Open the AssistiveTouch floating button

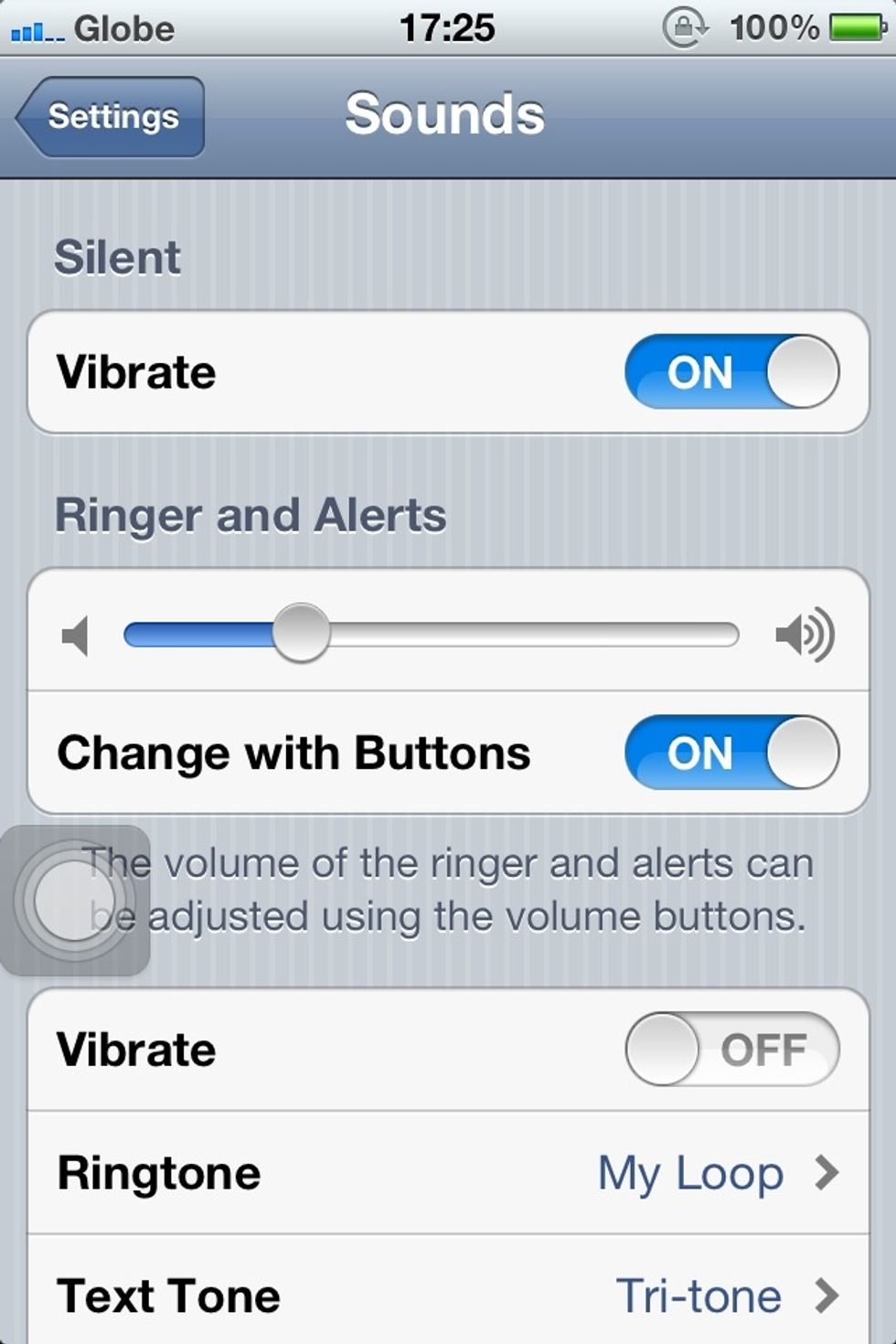tap(73, 901)
